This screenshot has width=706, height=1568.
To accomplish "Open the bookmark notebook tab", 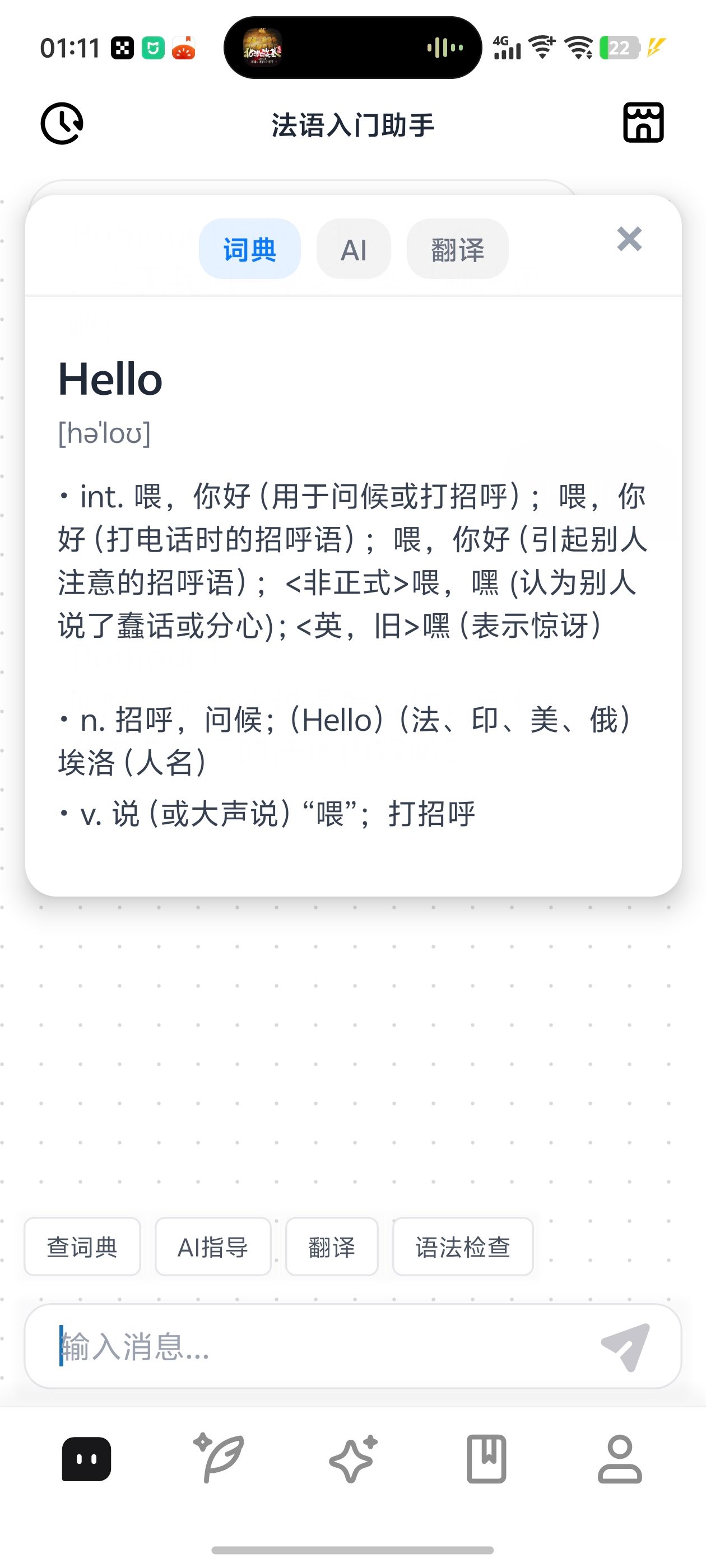I will pyautogui.click(x=486, y=1459).
